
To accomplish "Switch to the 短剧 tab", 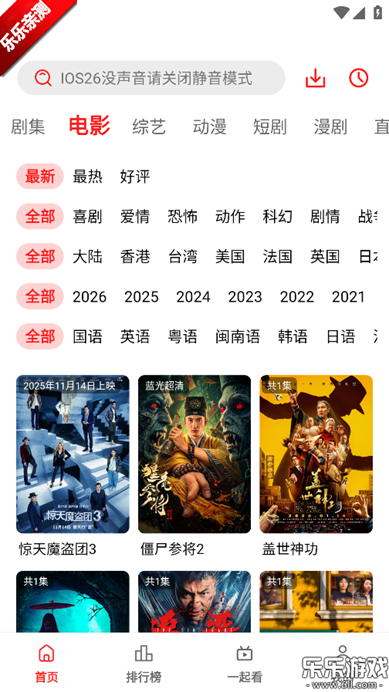I will point(269,127).
